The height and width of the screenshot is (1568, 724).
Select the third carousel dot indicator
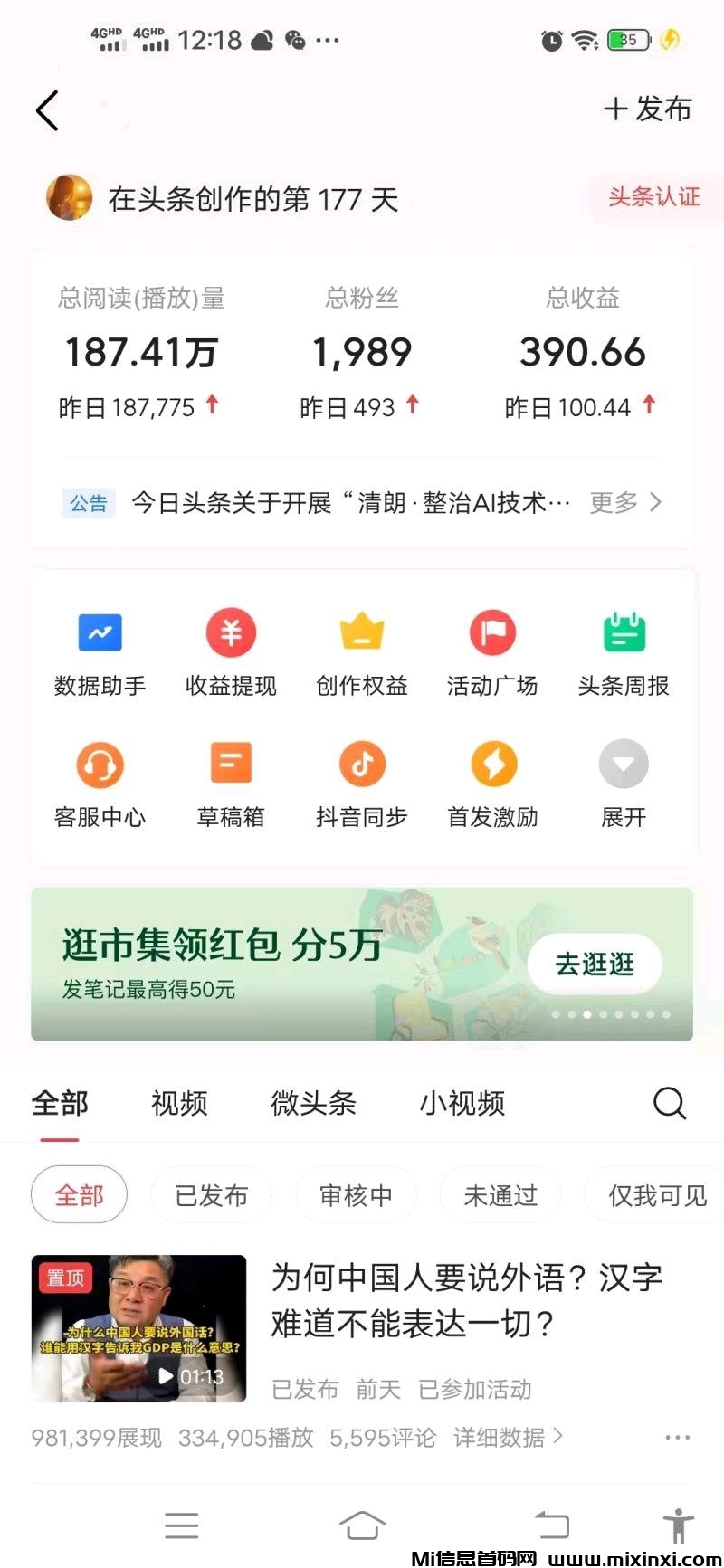pos(586,1015)
